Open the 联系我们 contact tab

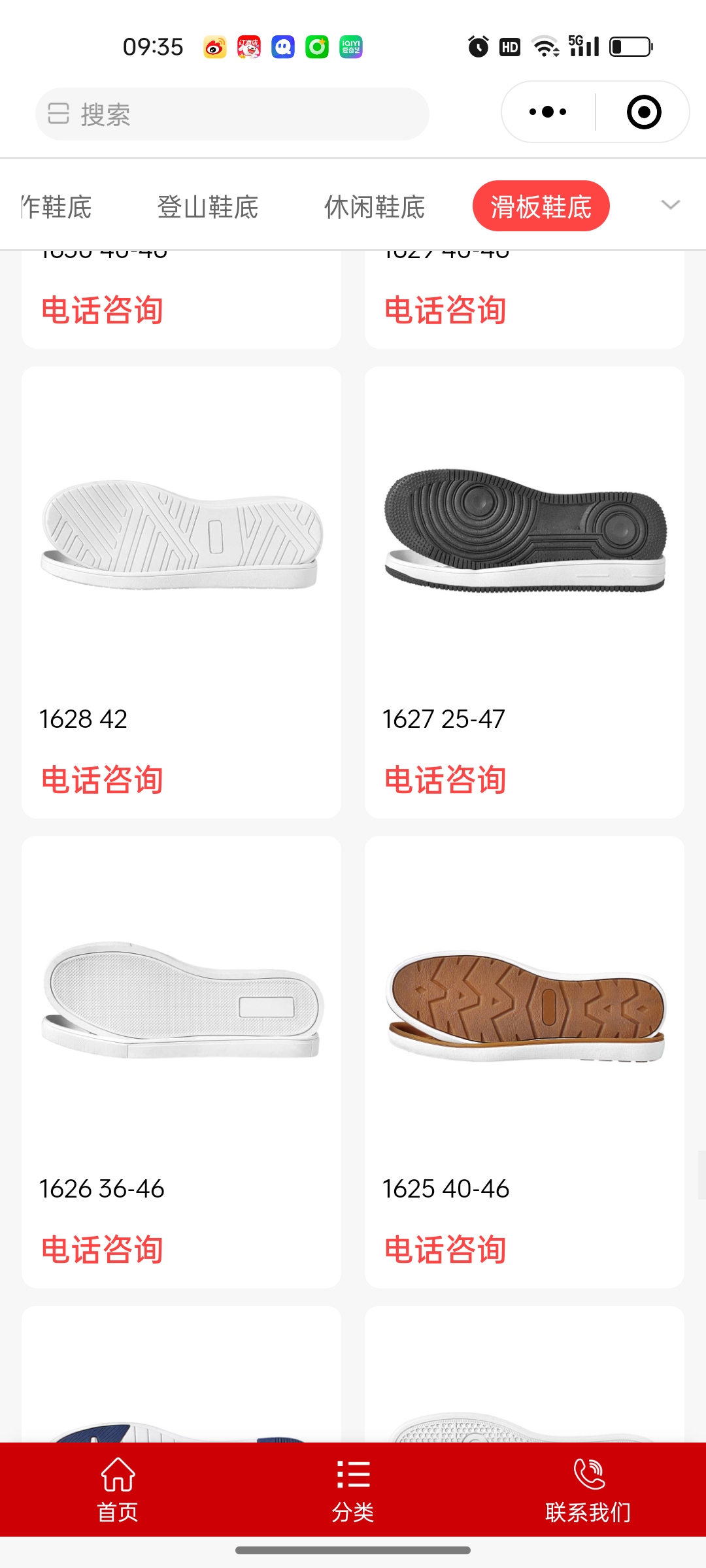(588, 1490)
